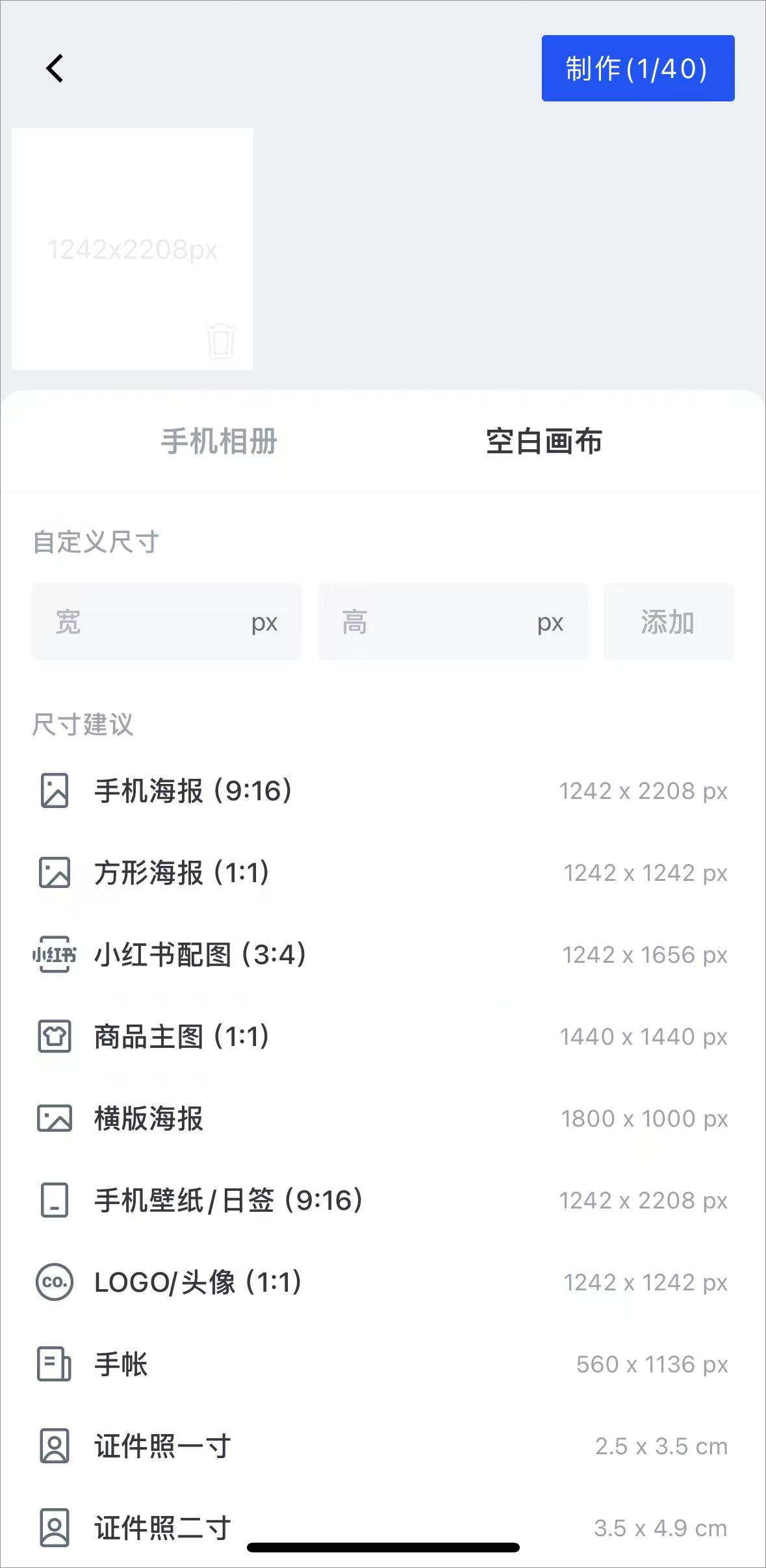Click the 商品主图 t-shirt product icon
Screen dimensions: 766x1568
(55, 1037)
